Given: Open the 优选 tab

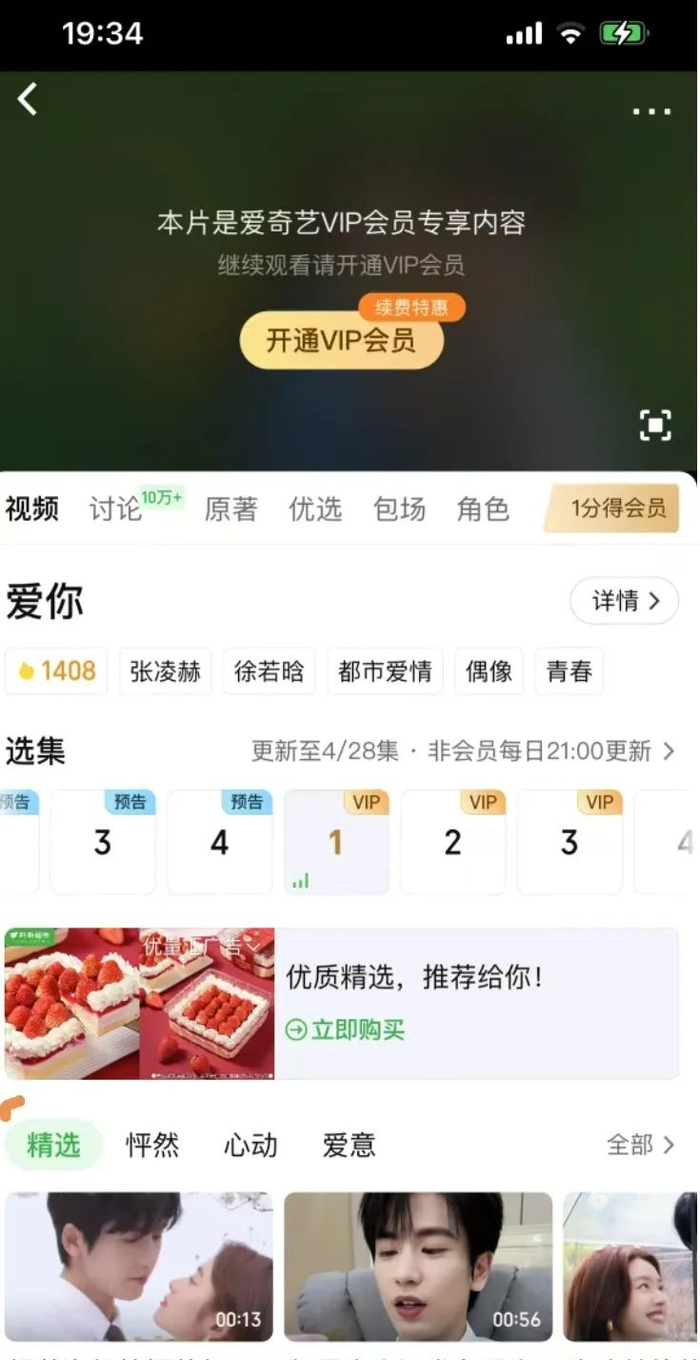Looking at the screenshot, I should pos(315,509).
